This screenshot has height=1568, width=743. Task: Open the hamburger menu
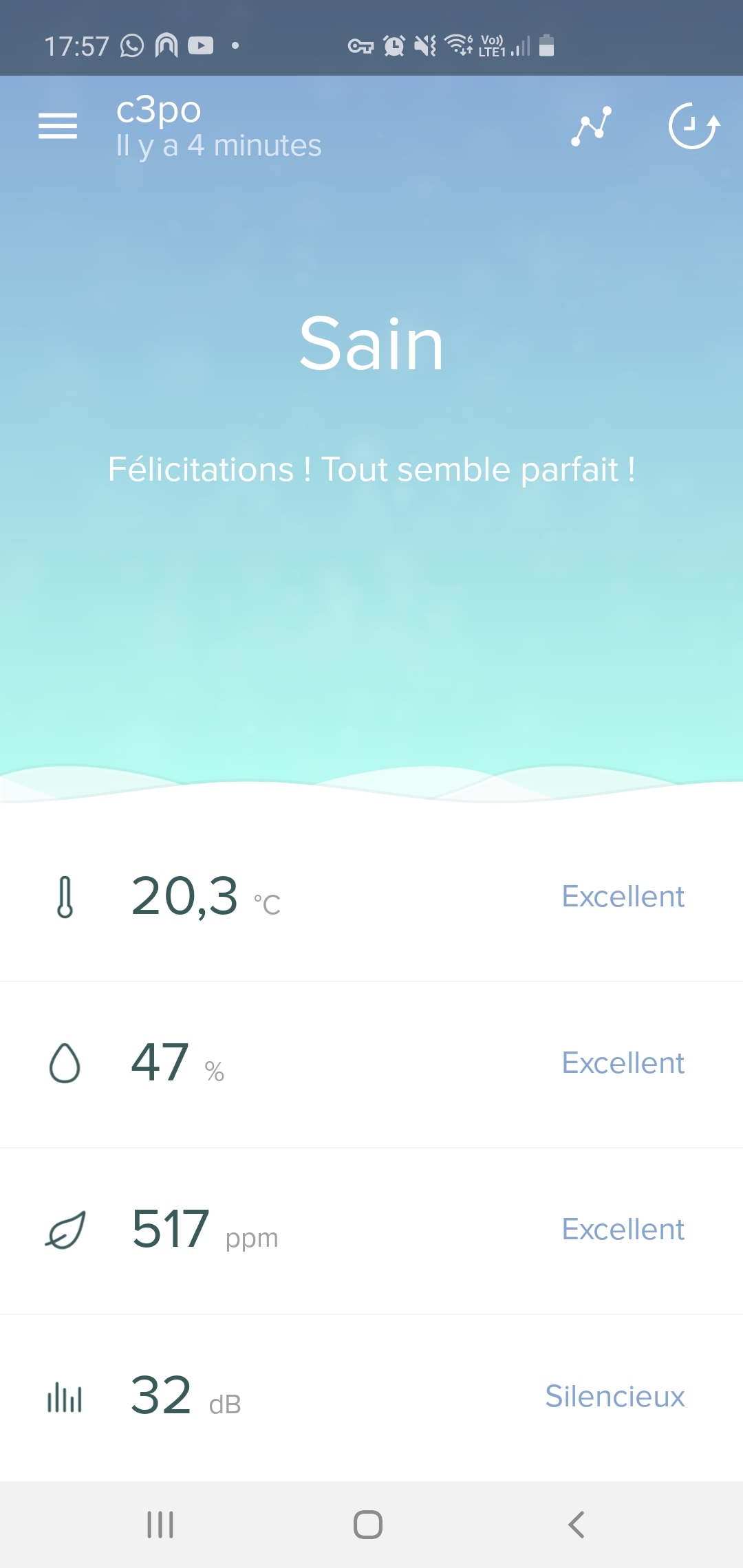(58, 126)
